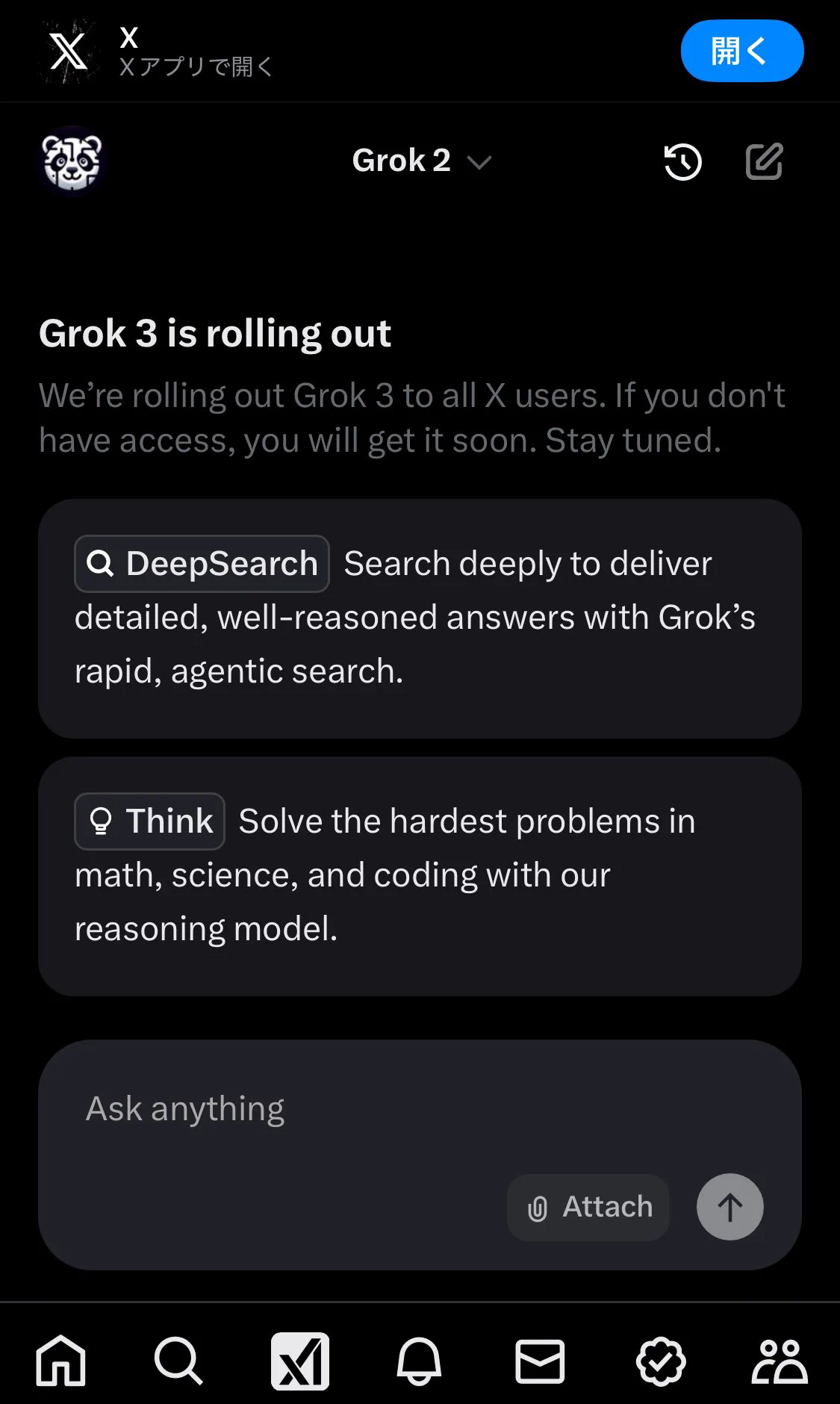Image resolution: width=840 pixels, height=1404 pixels.
Task: Open the notifications bell
Action: click(419, 1361)
